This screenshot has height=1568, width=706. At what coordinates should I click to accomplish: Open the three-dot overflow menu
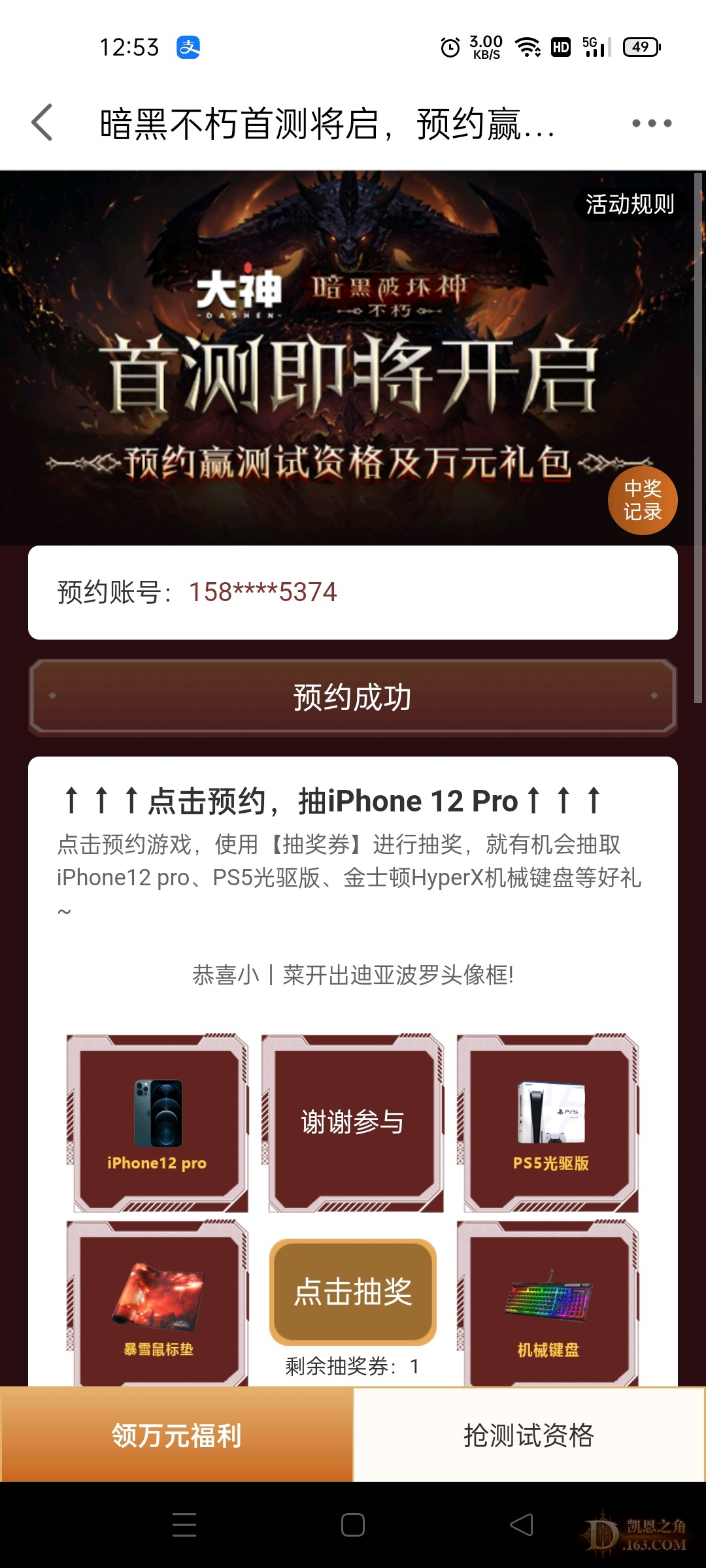pos(651,123)
